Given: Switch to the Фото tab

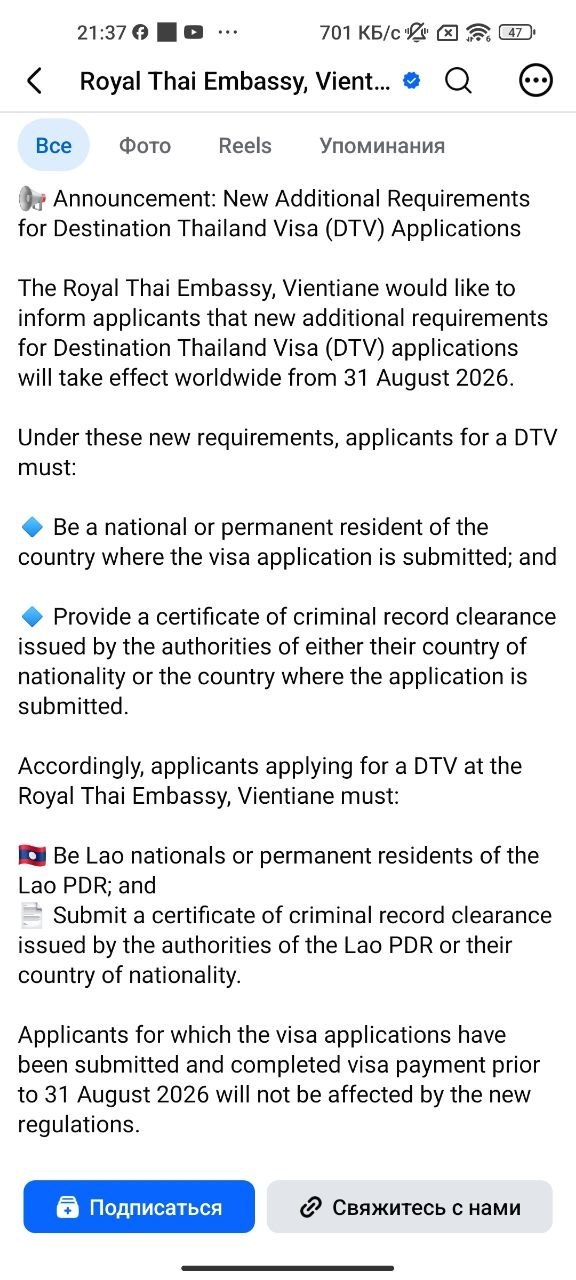Looking at the screenshot, I should pyautogui.click(x=145, y=146).
